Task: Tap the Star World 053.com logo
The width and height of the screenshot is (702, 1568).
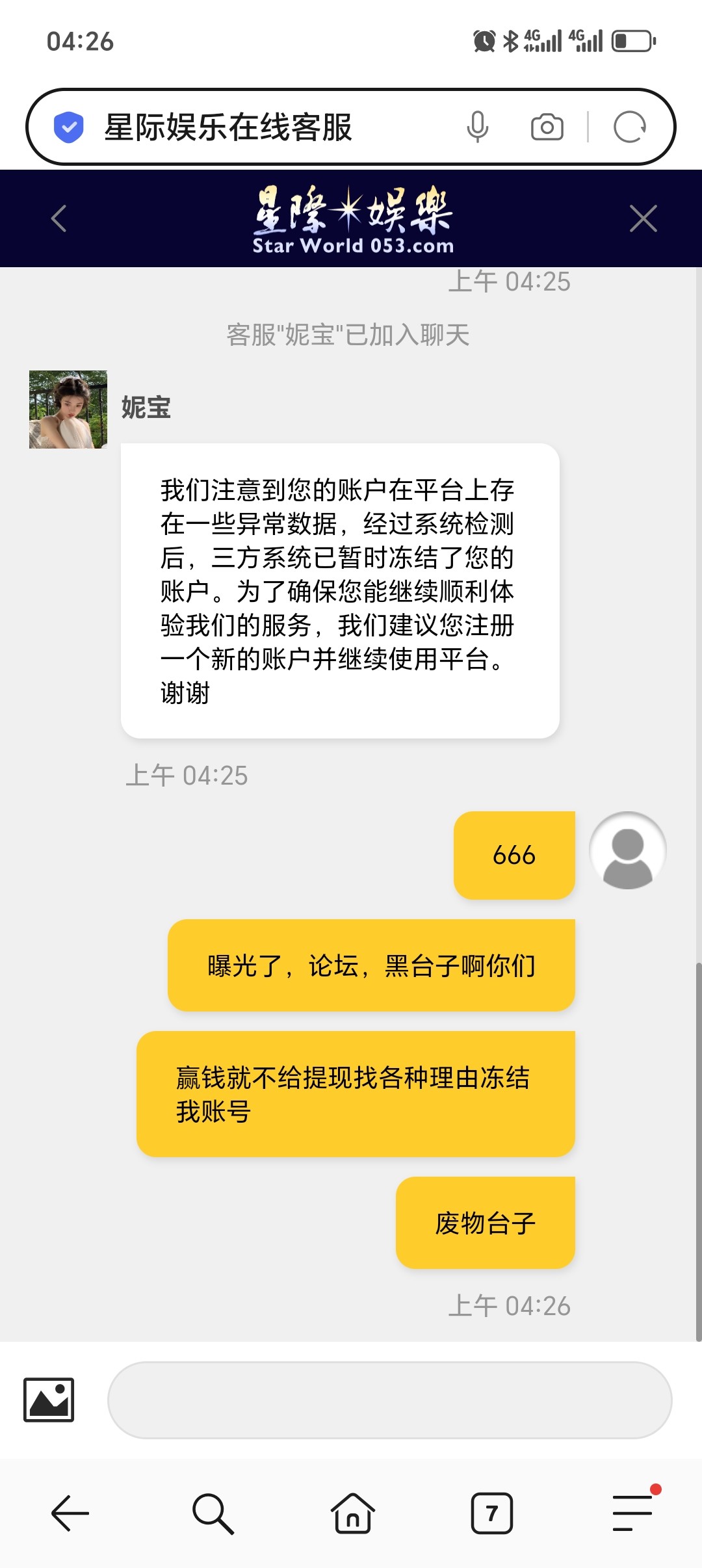Action: tap(351, 218)
